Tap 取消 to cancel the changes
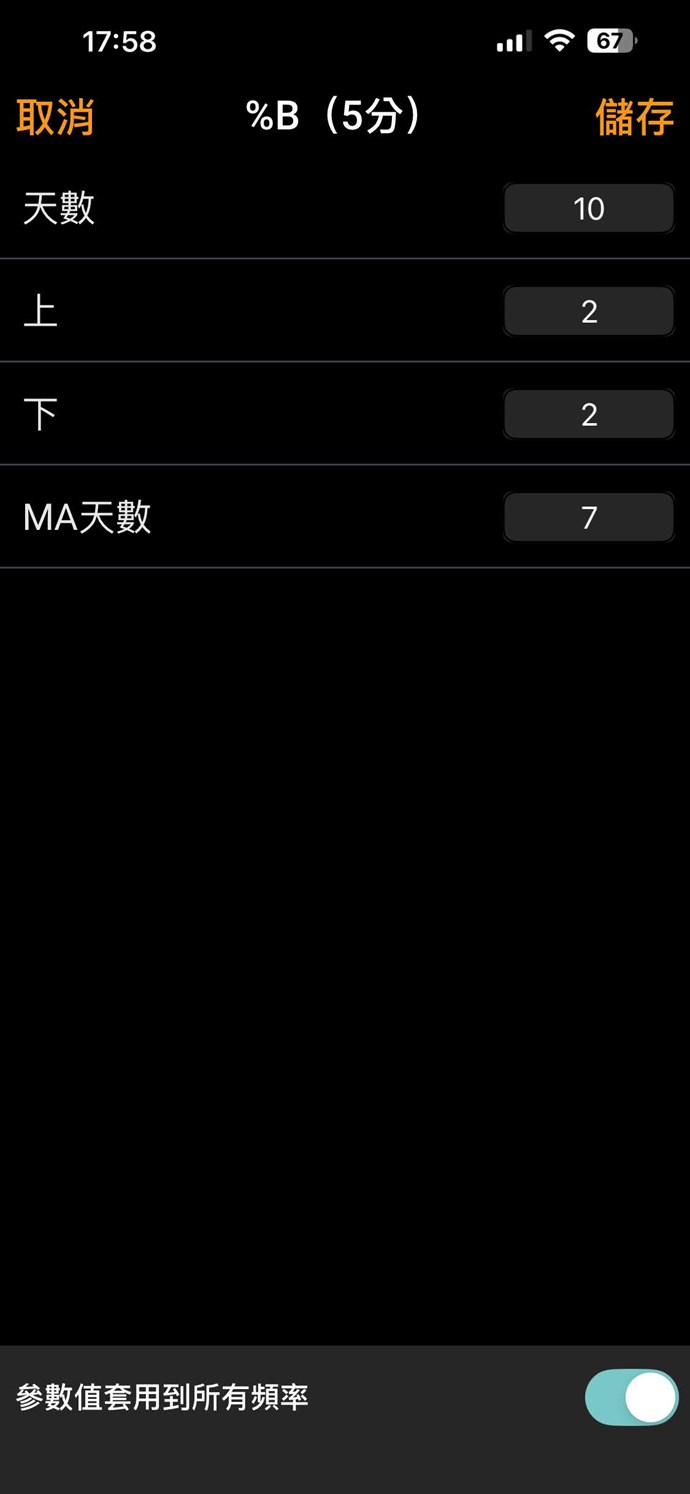Viewport: 690px width, 1494px height. (x=55, y=118)
